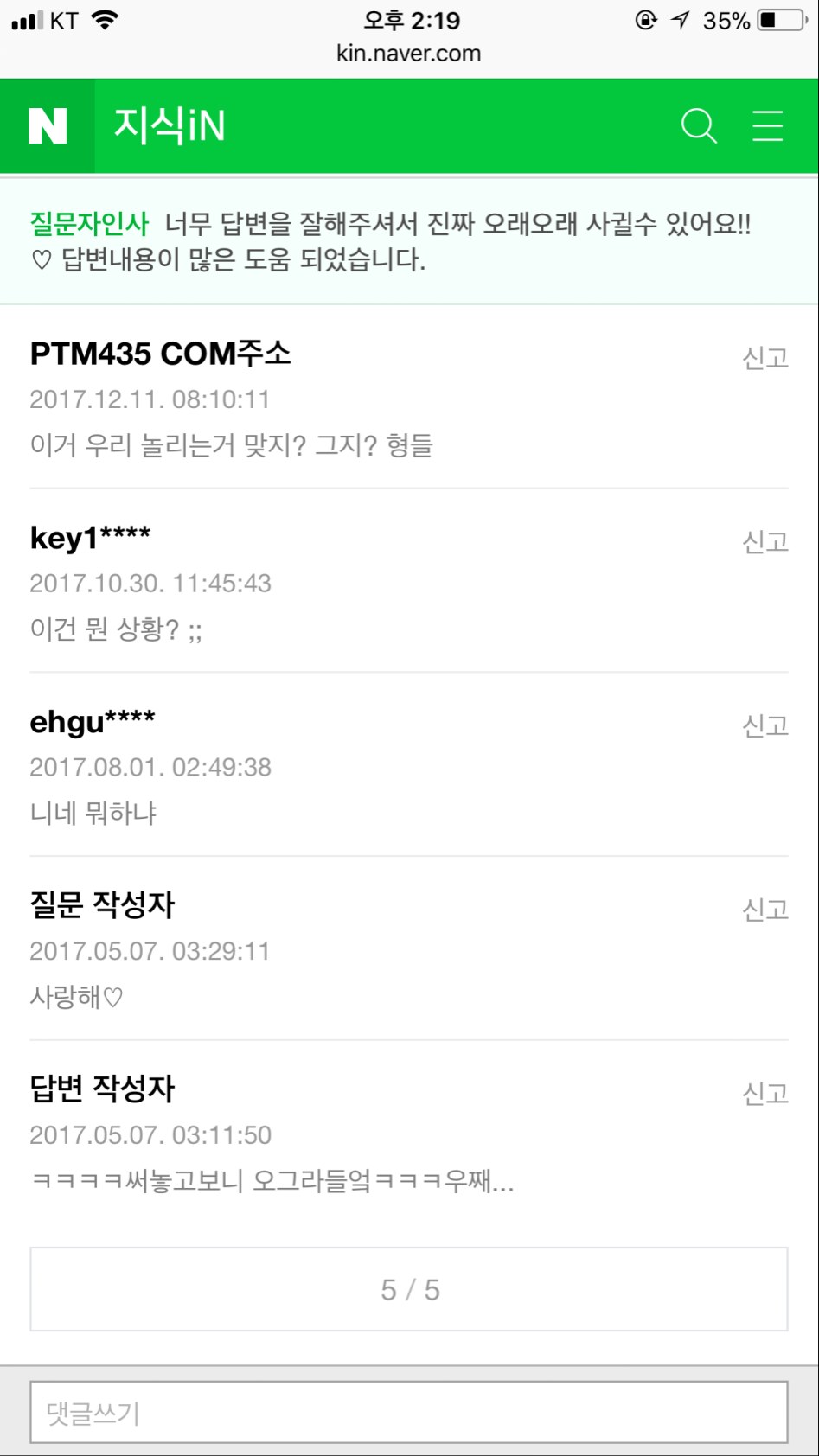819x1456 pixels.
Task: Tap the 5 / 5 comments page button
Action: pos(409,1289)
